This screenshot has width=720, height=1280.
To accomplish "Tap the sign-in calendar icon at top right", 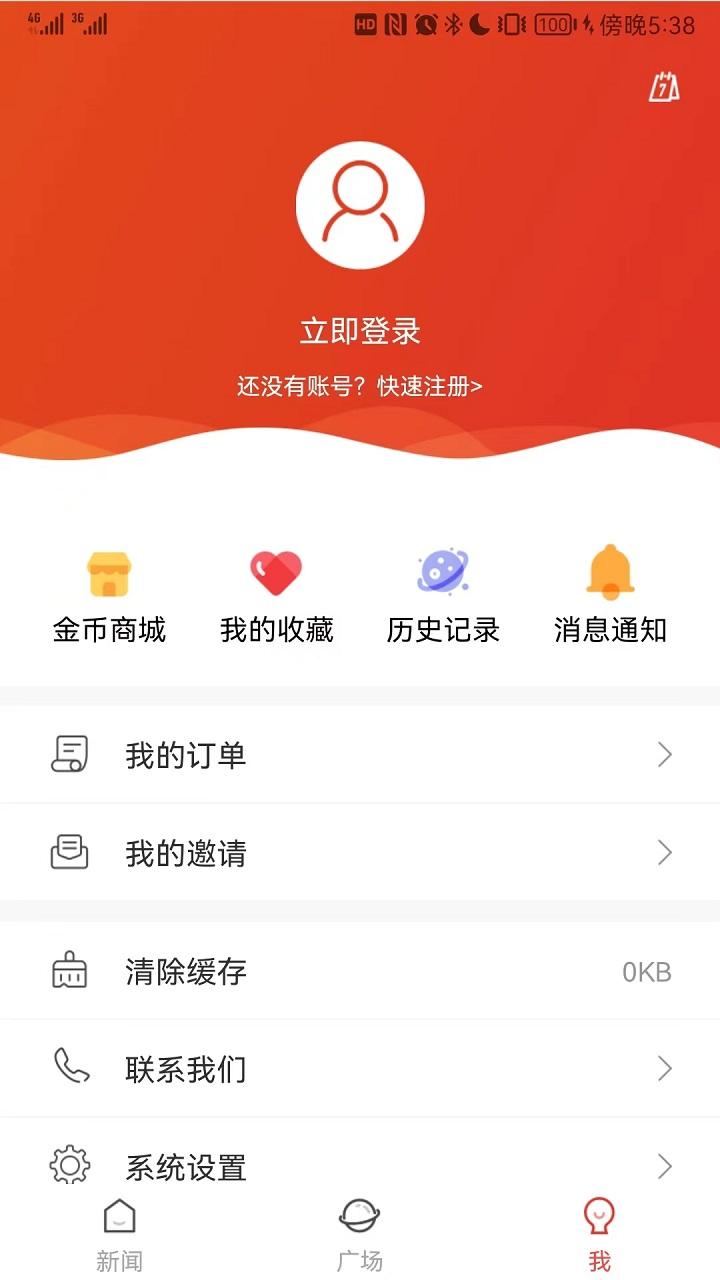I will tap(661, 87).
